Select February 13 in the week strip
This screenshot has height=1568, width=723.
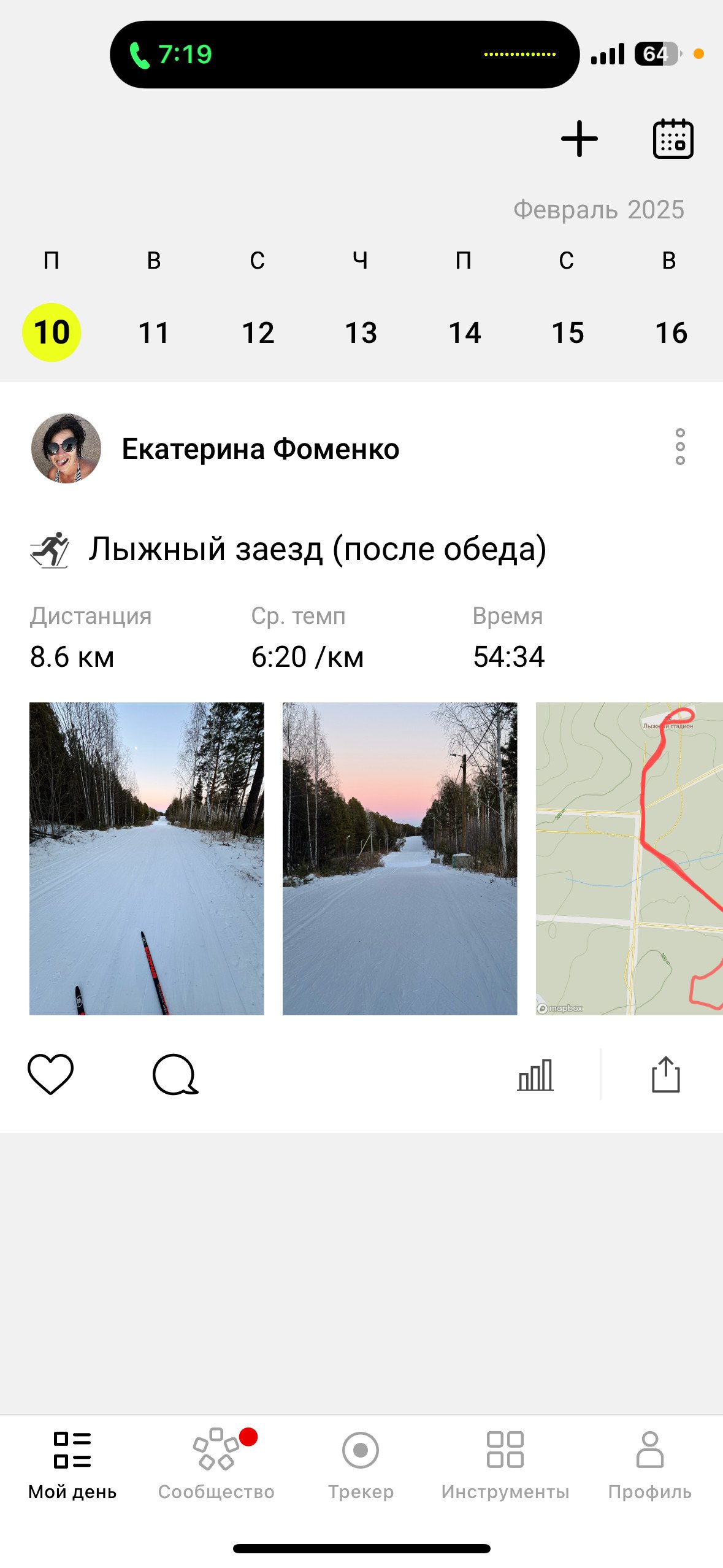click(x=361, y=332)
